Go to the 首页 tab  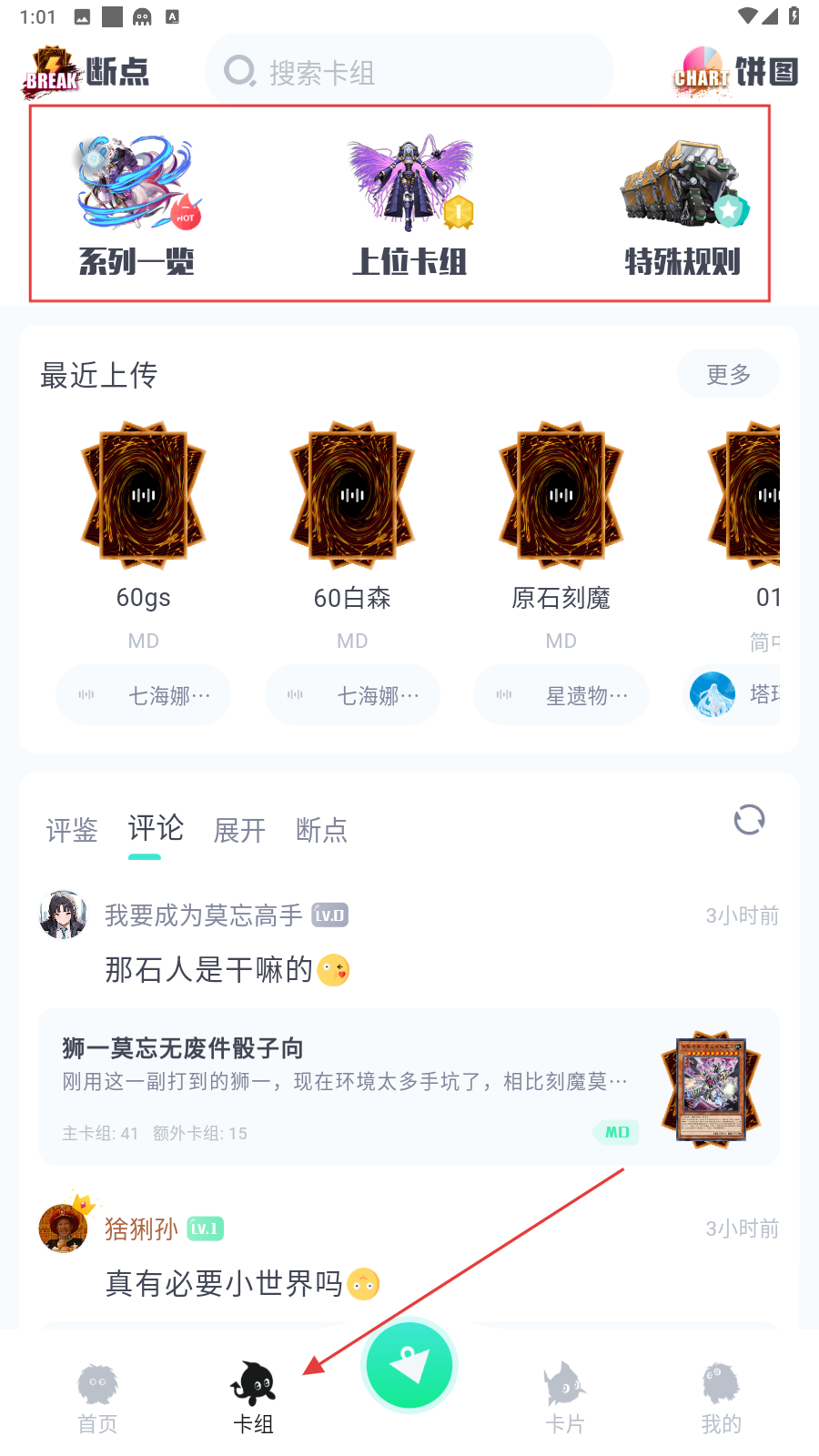click(x=97, y=1399)
